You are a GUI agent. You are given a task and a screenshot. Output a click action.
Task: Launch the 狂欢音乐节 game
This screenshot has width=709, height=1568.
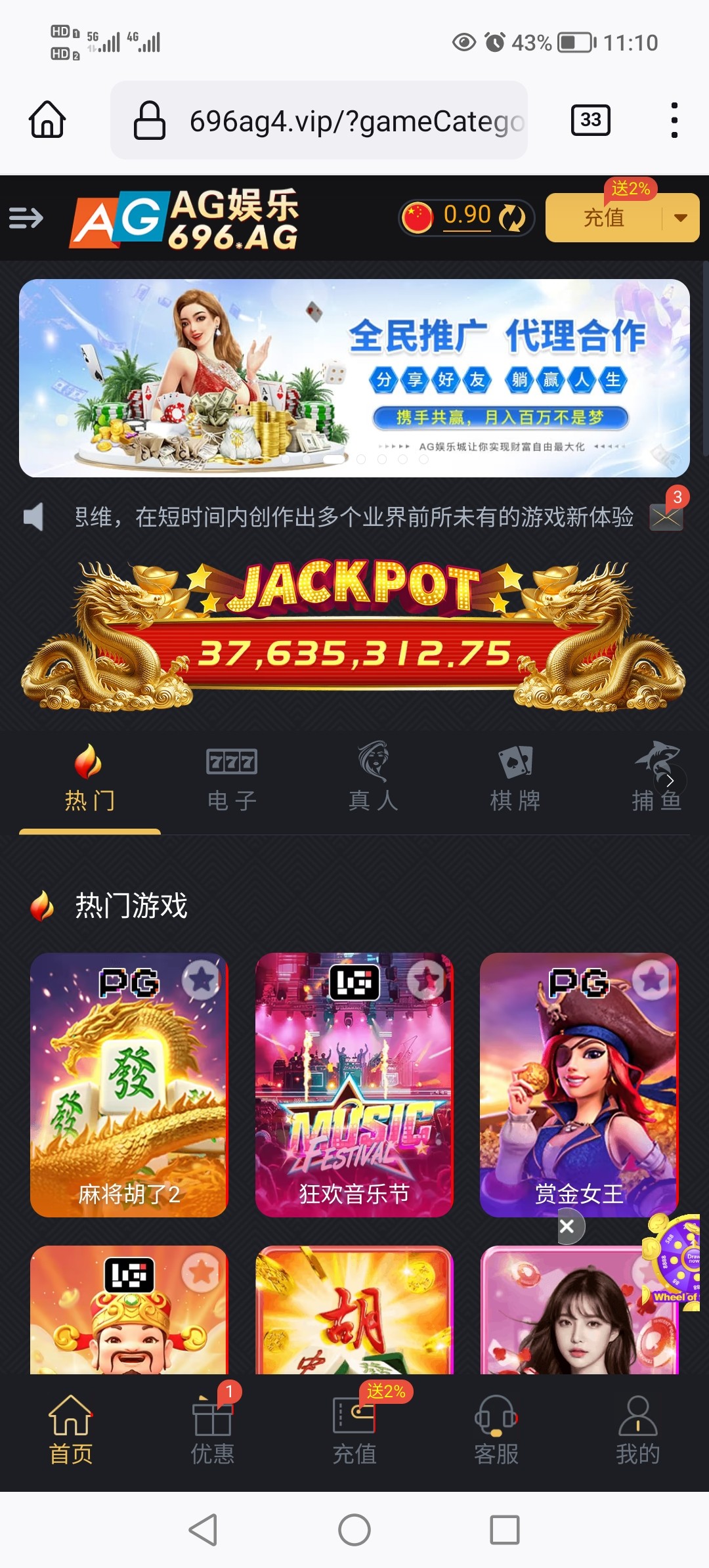pyautogui.click(x=354, y=1085)
